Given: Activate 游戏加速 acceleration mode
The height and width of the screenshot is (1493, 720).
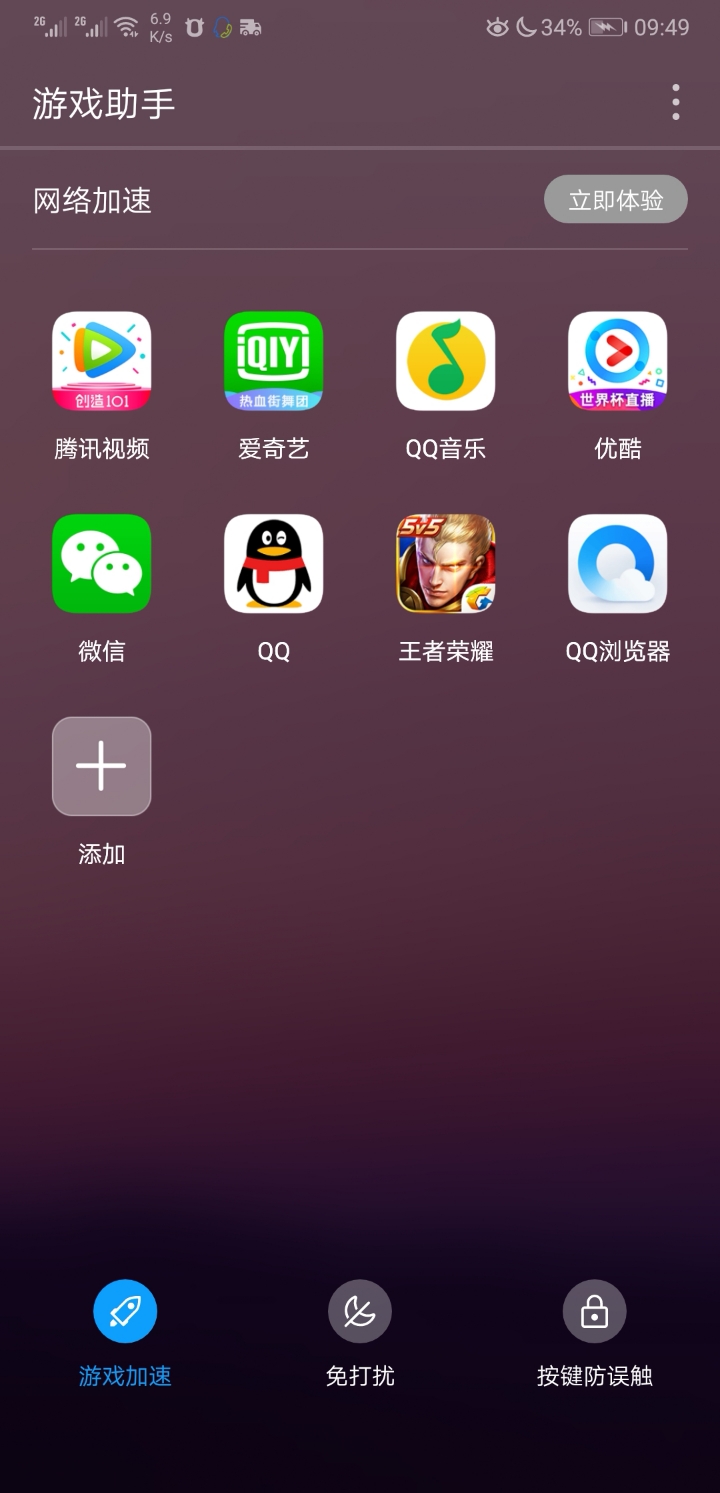Looking at the screenshot, I should [124, 1330].
